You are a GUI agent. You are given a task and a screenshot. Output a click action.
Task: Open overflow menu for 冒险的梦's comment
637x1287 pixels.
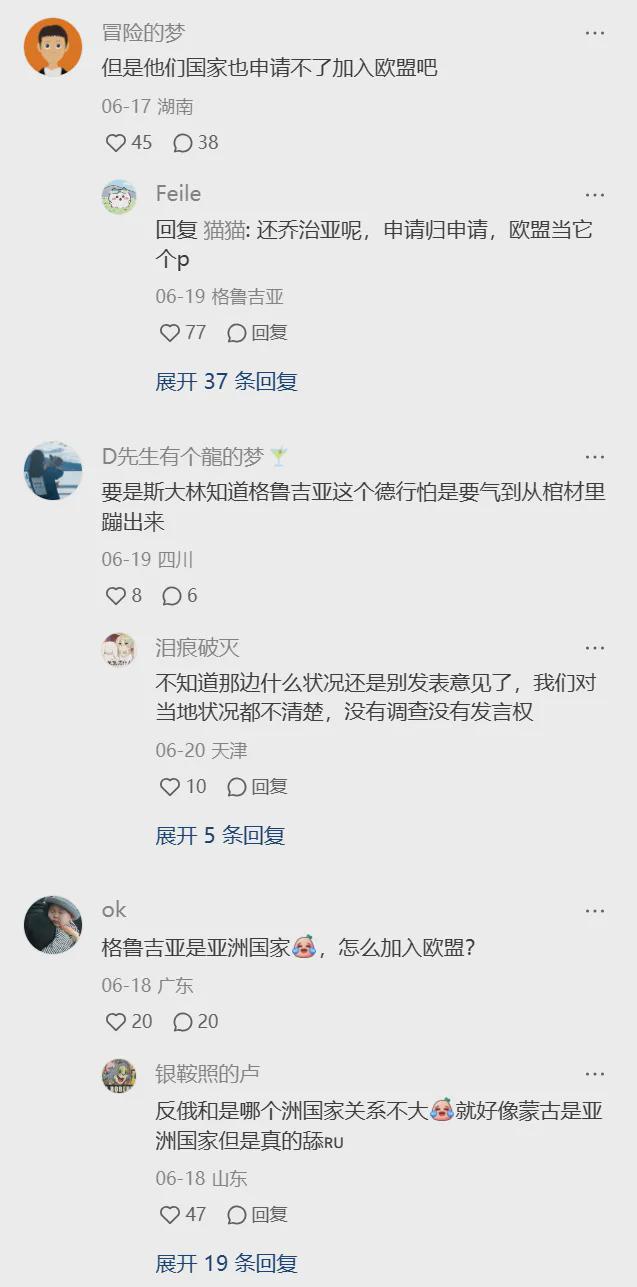pyautogui.click(x=595, y=33)
